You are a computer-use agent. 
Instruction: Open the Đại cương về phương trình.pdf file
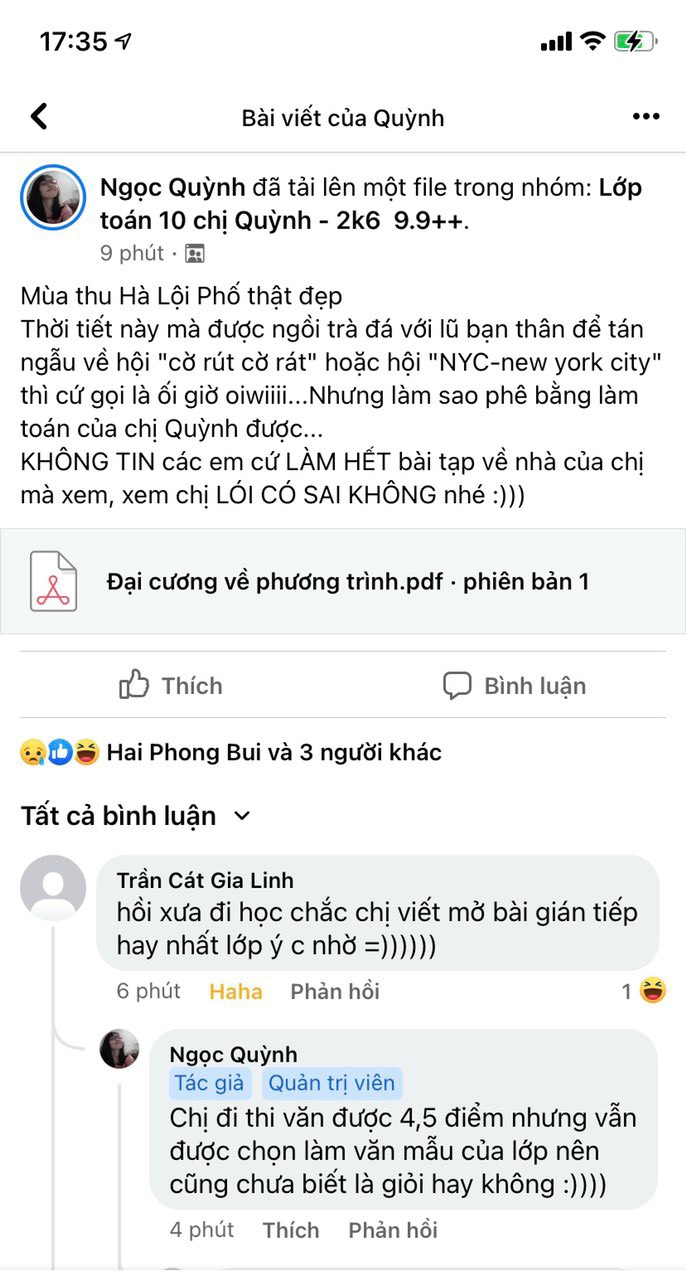pos(345,581)
